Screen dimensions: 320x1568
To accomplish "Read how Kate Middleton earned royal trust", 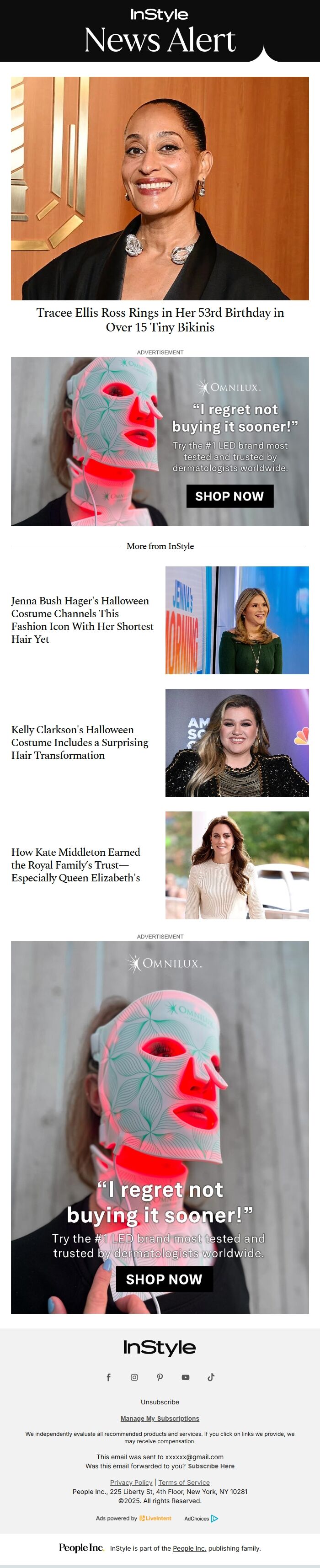I will [76, 864].
